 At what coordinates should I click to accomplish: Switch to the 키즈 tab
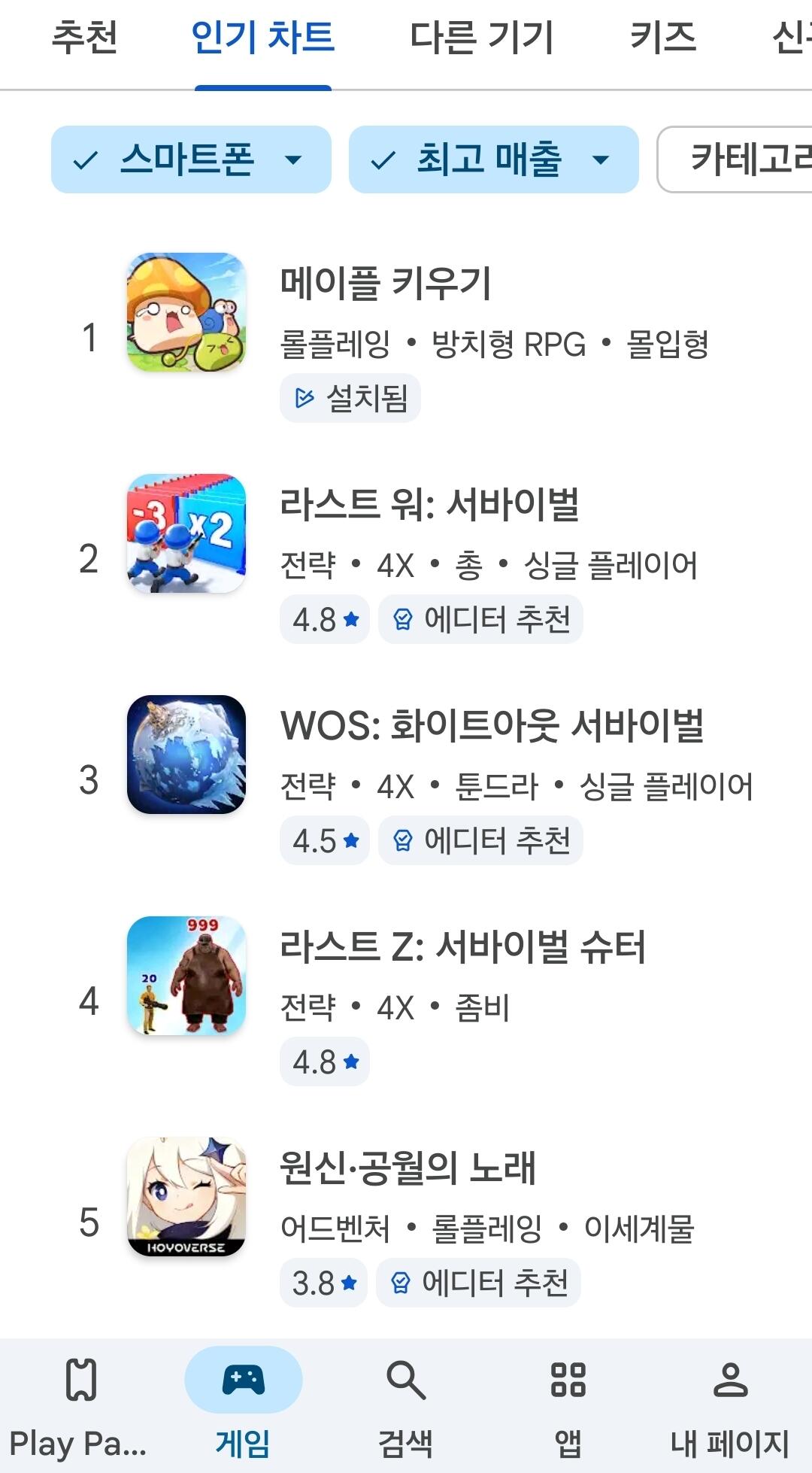(x=663, y=38)
